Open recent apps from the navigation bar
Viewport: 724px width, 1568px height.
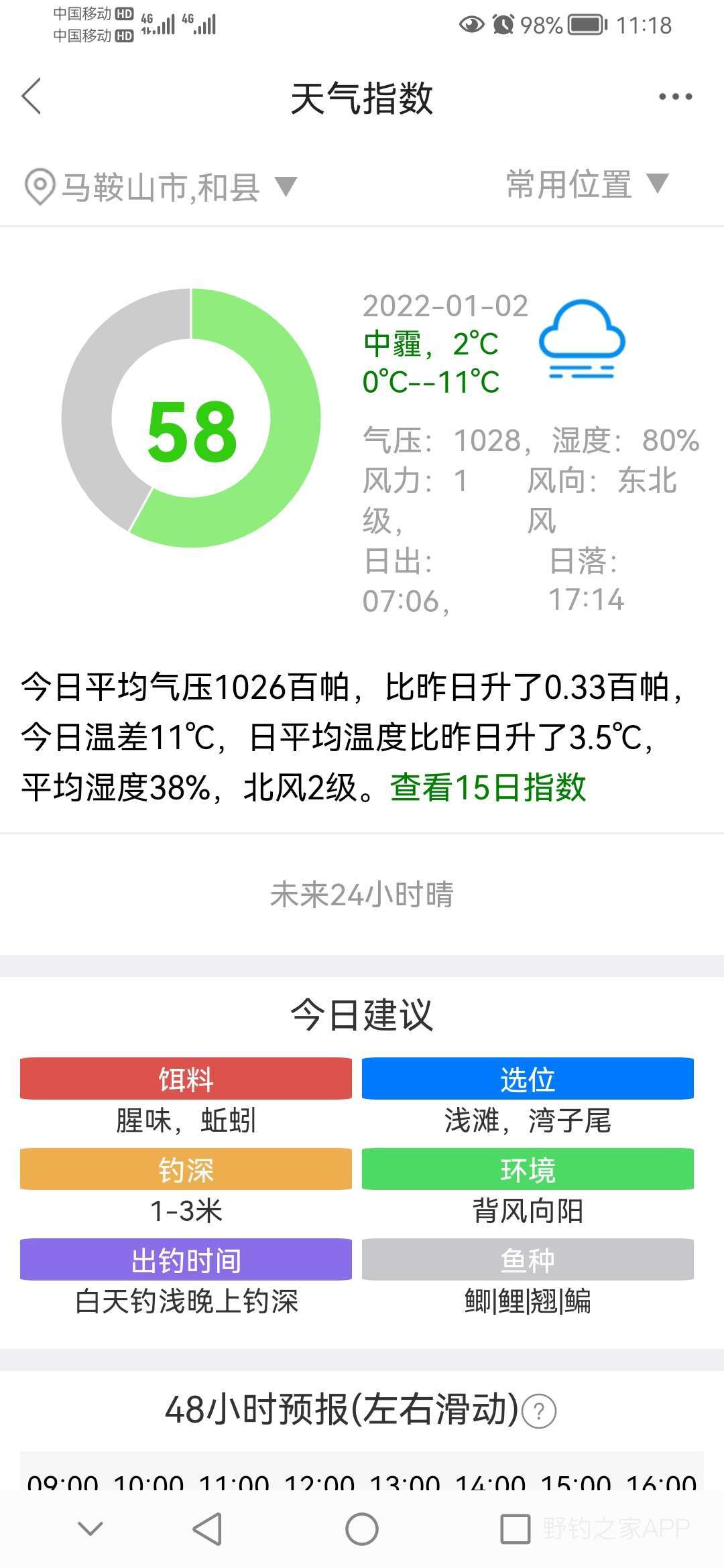(516, 1529)
